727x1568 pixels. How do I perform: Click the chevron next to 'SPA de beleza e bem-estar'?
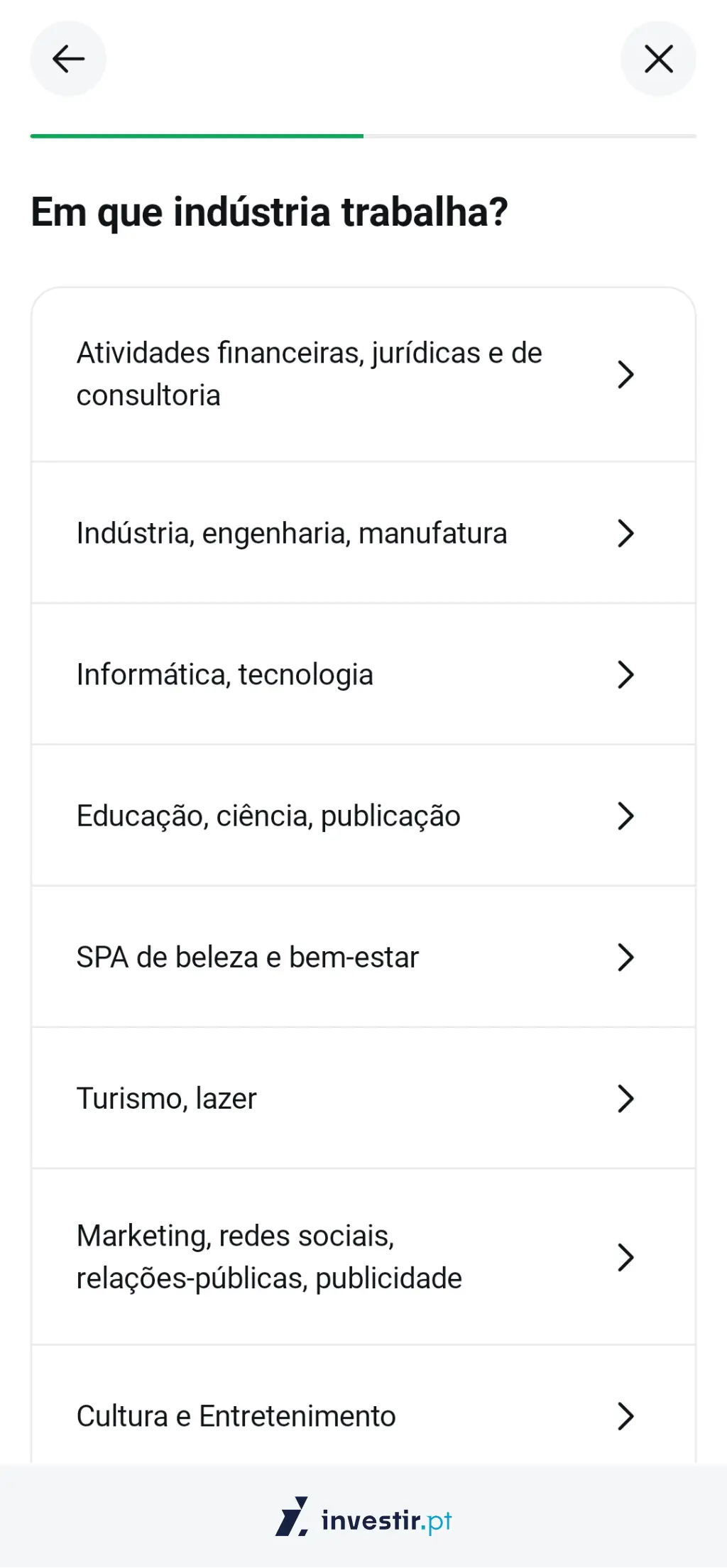click(x=625, y=957)
